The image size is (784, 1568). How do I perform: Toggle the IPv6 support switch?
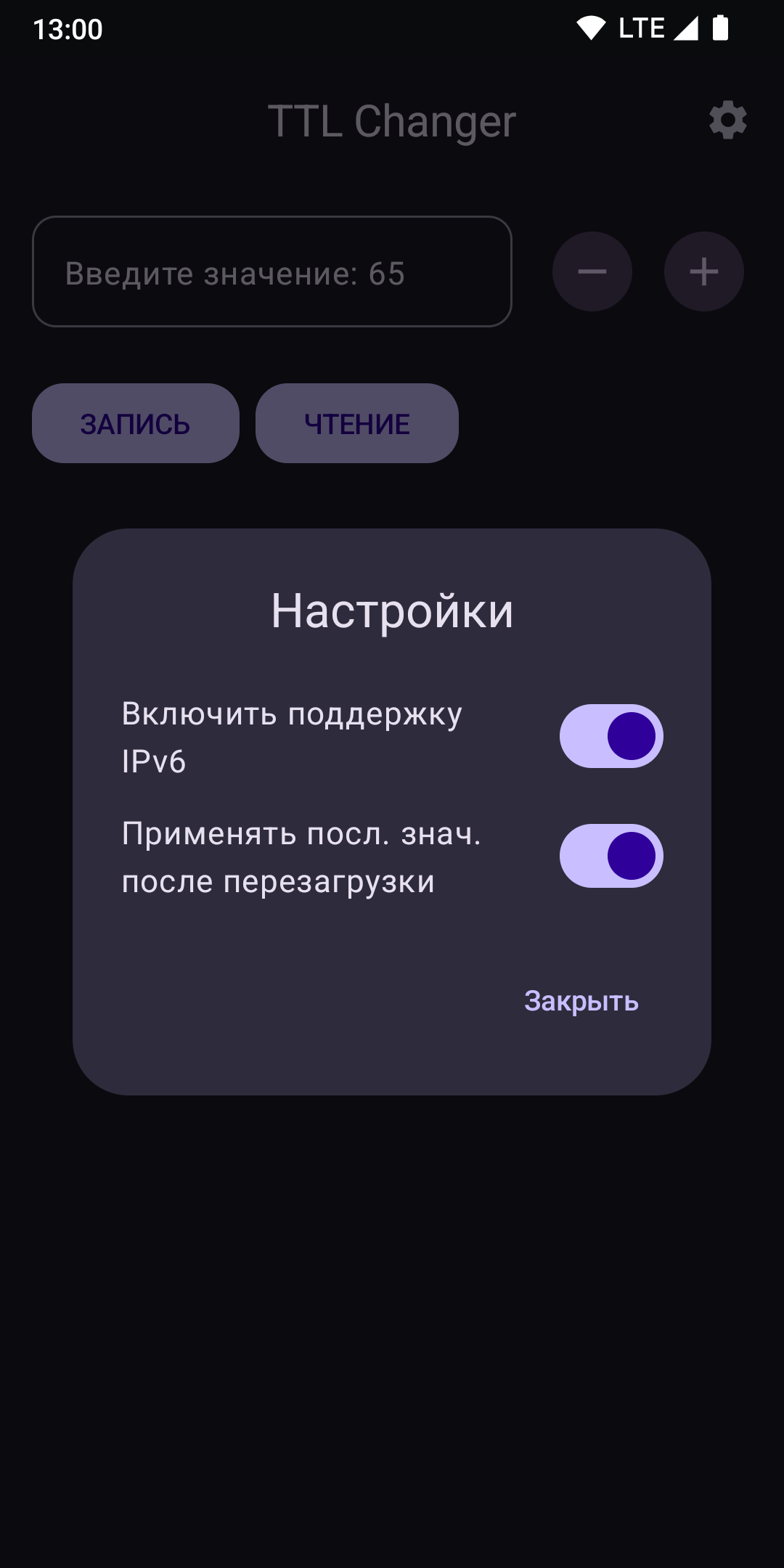point(611,736)
